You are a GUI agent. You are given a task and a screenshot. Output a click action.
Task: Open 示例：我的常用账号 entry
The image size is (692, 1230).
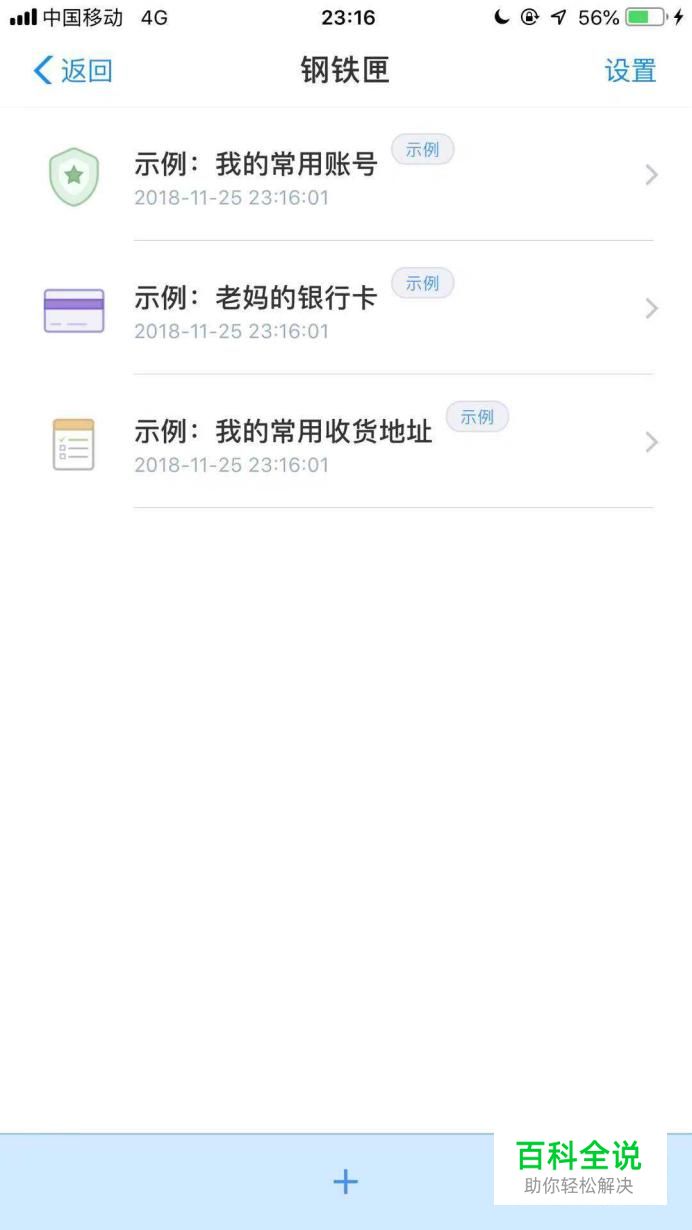click(346, 175)
